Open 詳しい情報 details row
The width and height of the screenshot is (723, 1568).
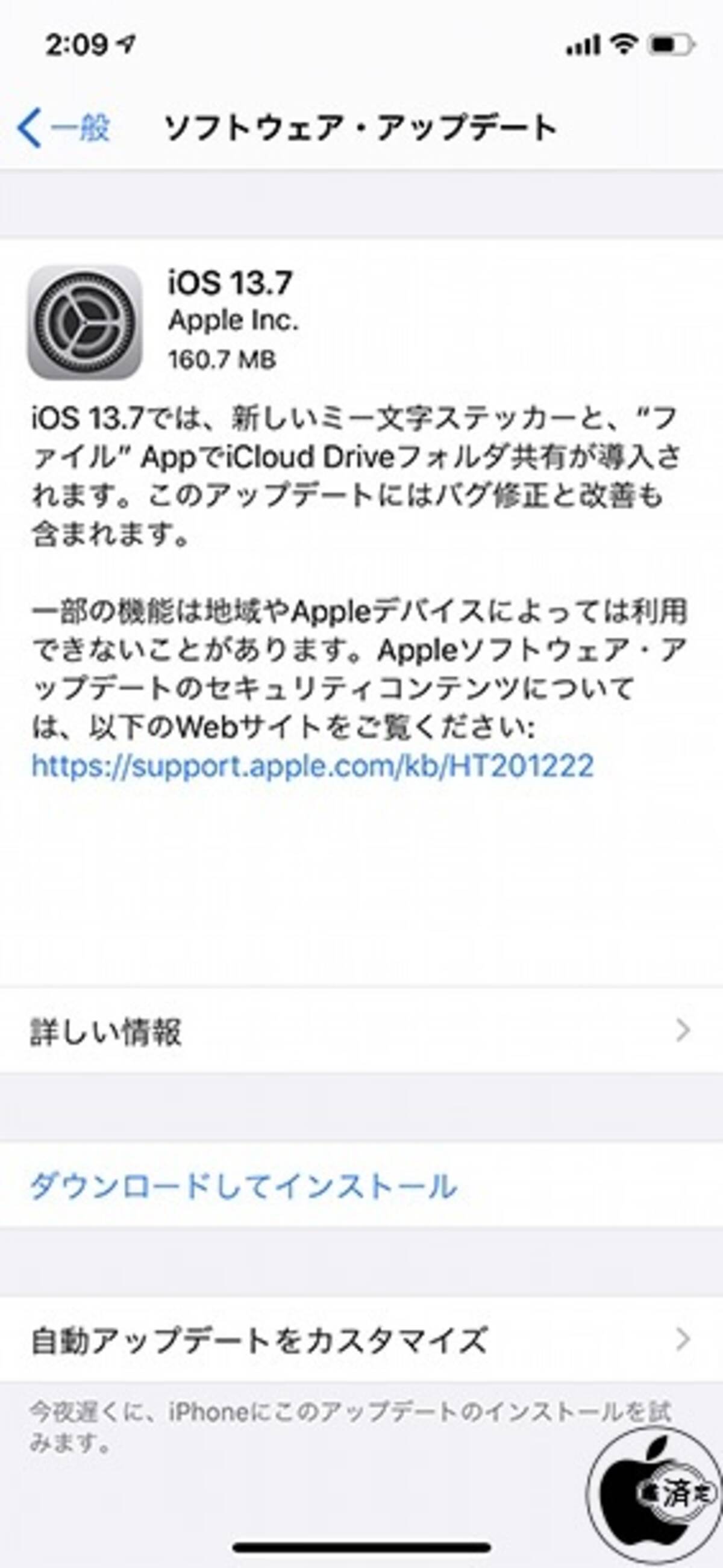360,1030
